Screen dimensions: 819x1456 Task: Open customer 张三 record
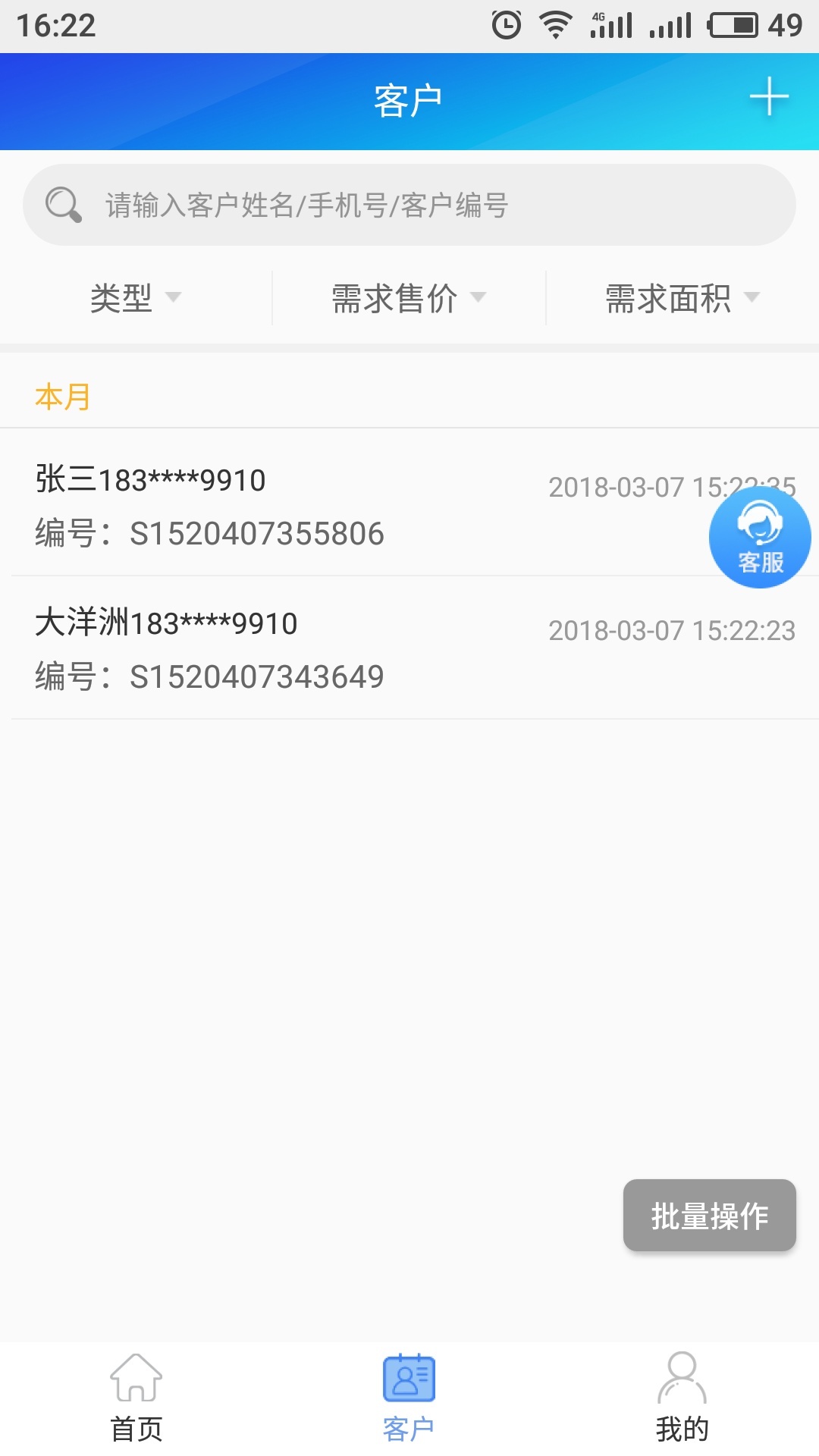pos(303,504)
